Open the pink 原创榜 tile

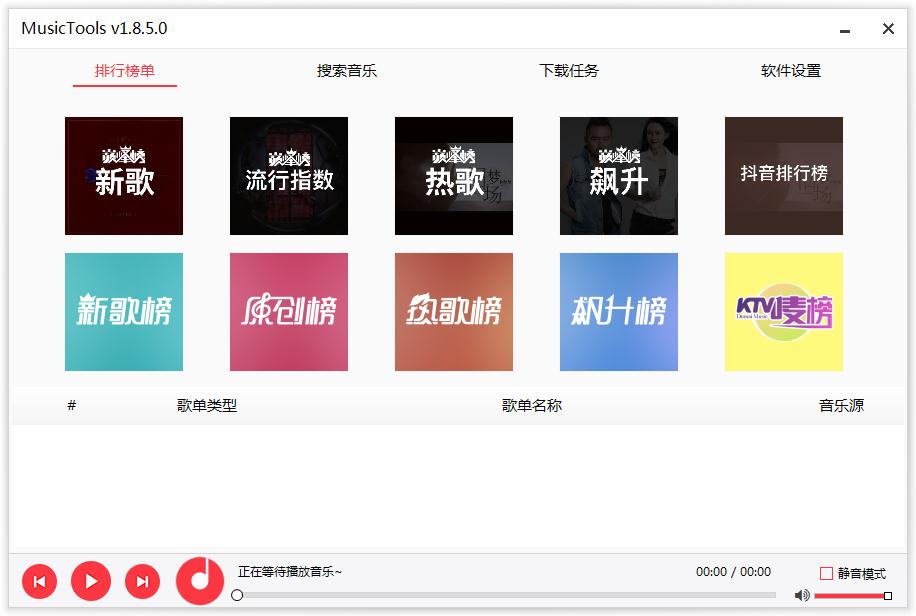click(289, 312)
